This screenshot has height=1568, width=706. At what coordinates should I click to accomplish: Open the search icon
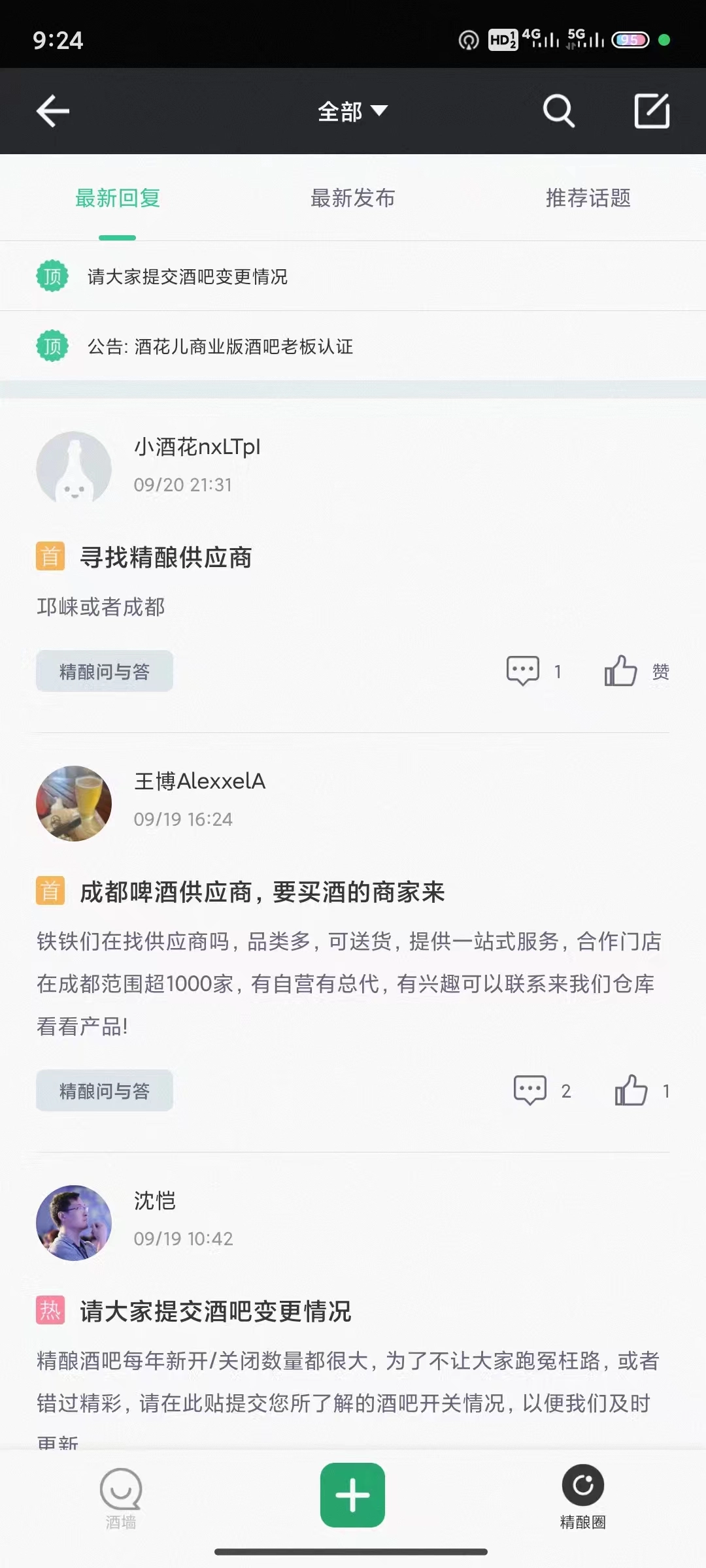click(558, 110)
